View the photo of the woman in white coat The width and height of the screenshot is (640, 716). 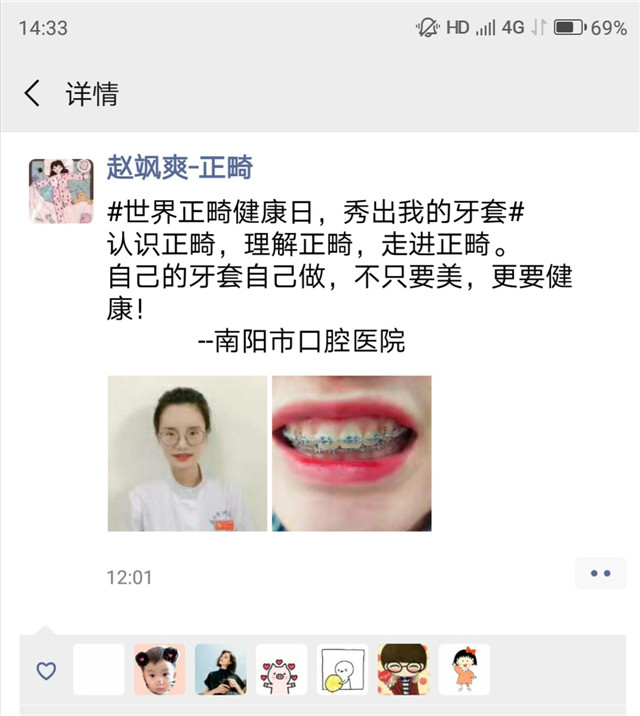(187, 453)
